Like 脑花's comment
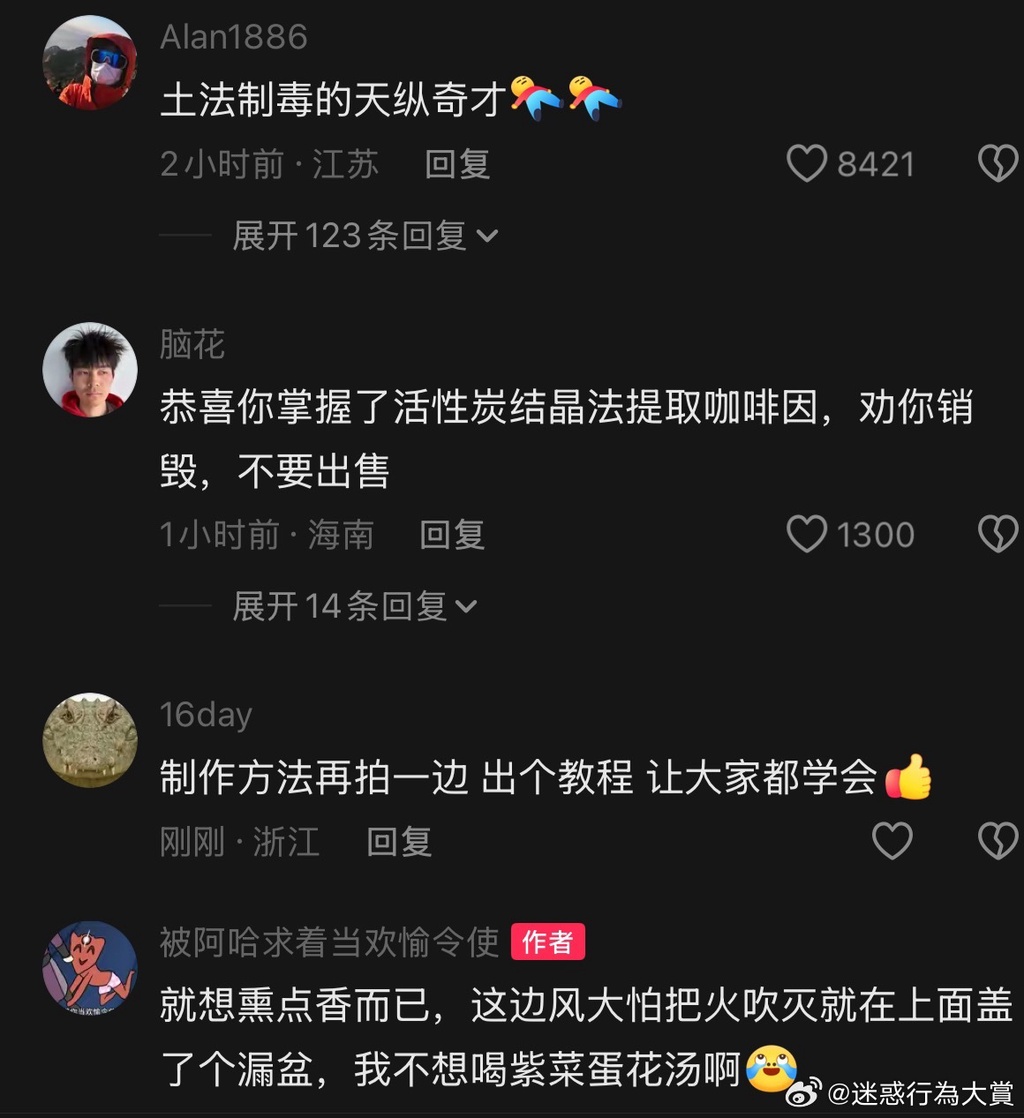Image resolution: width=1024 pixels, height=1118 pixels. coord(807,534)
